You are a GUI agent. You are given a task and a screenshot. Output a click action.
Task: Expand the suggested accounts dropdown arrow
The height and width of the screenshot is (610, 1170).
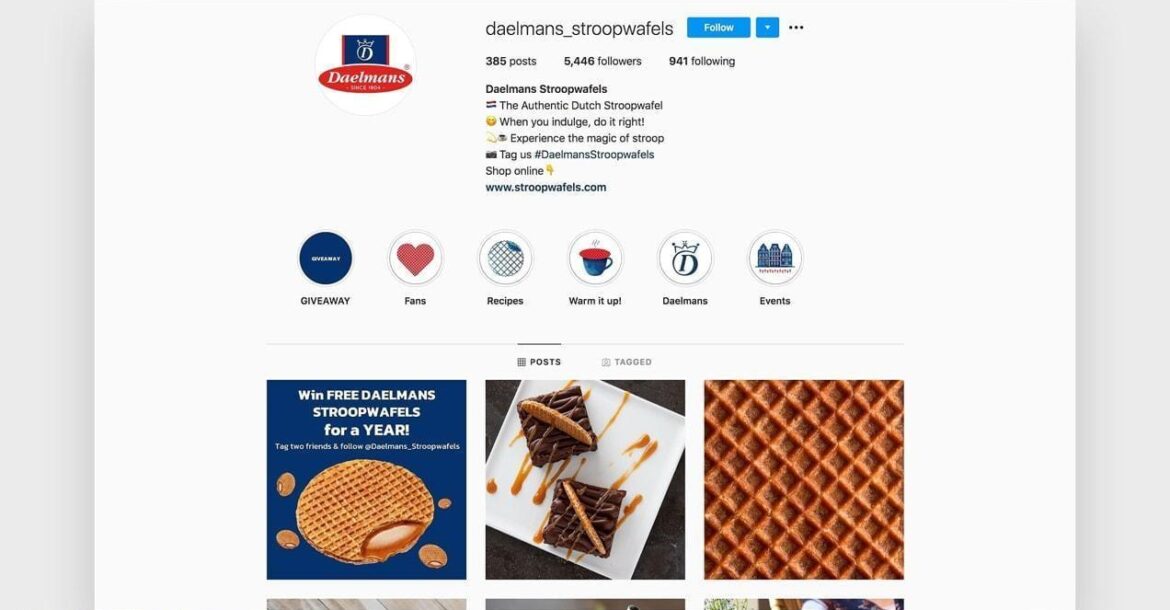click(767, 28)
